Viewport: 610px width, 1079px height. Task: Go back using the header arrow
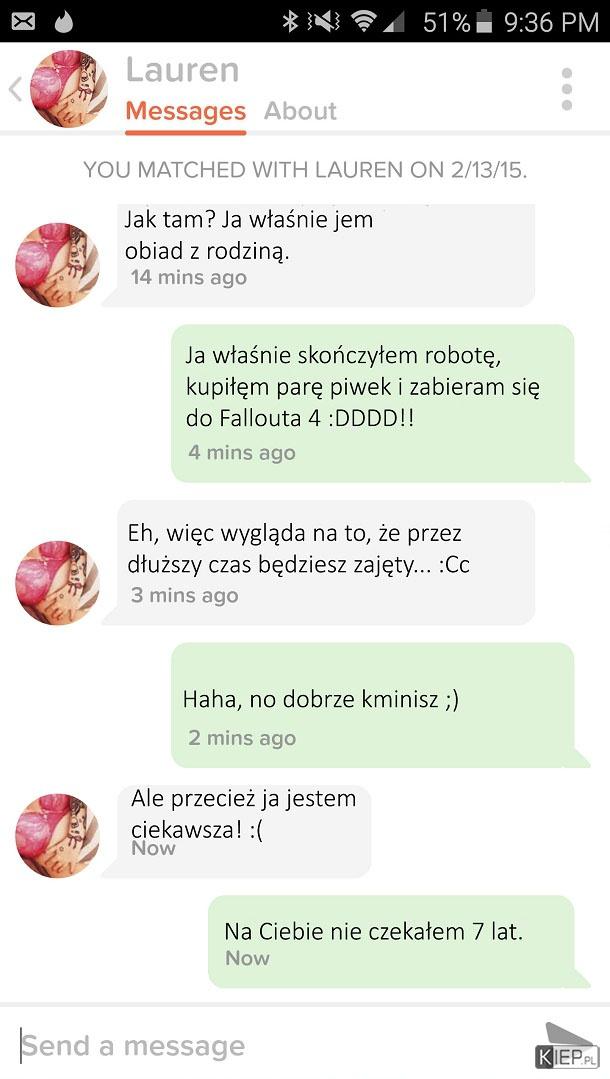point(15,90)
